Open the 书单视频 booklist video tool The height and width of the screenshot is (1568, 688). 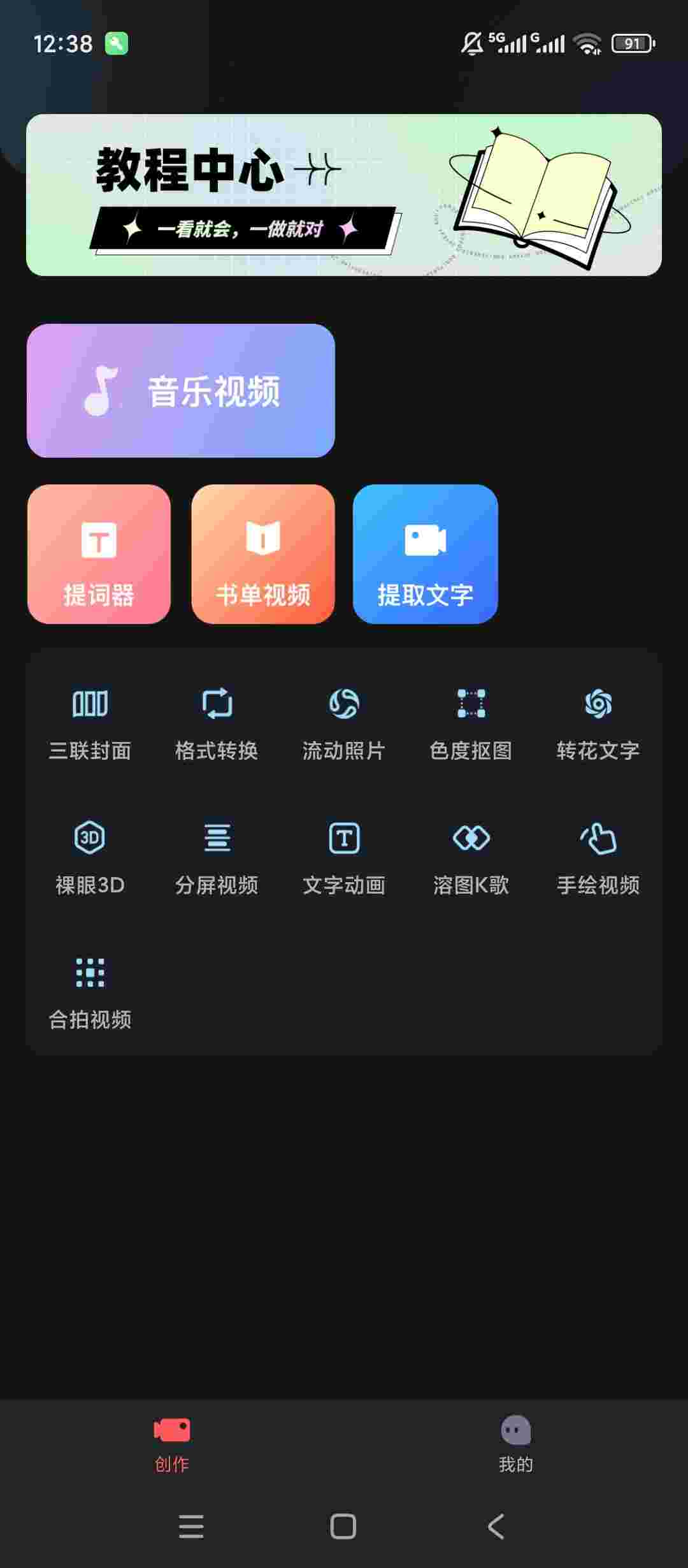point(262,554)
